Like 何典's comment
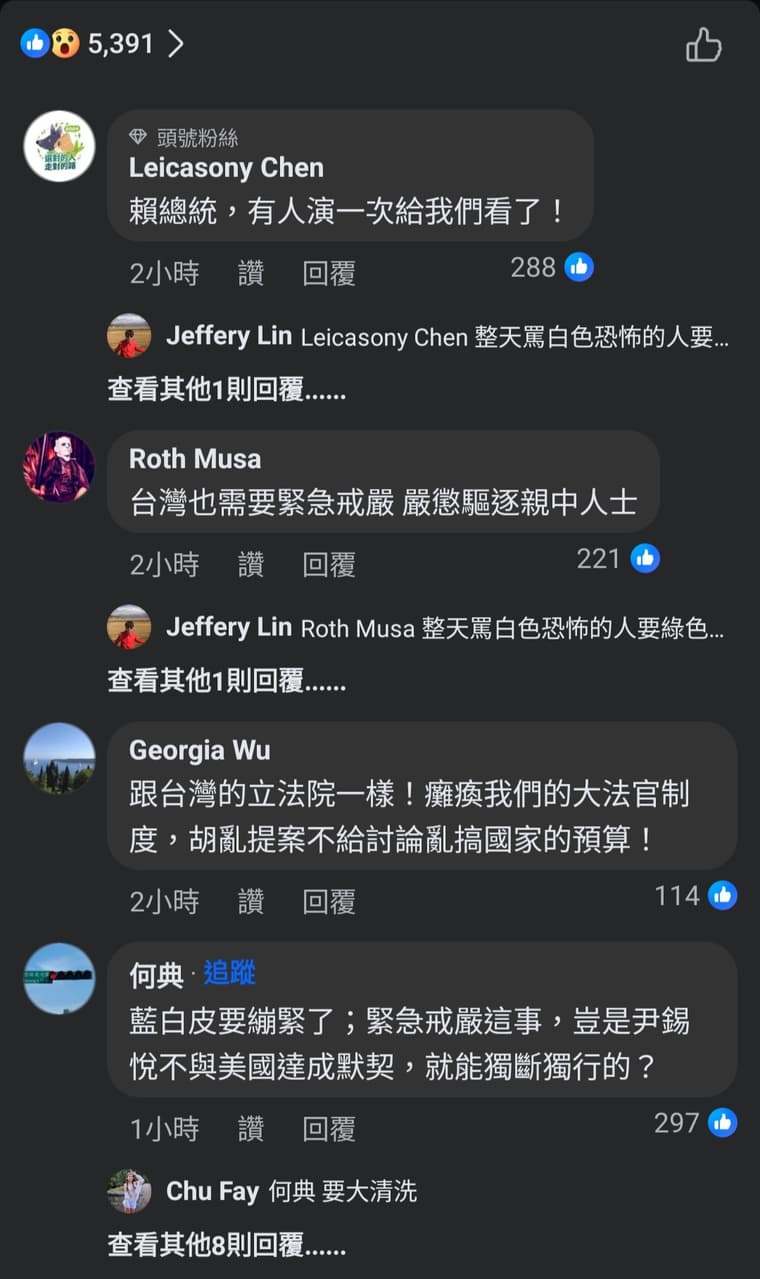The height and width of the screenshot is (1279, 760). point(251,1129)
